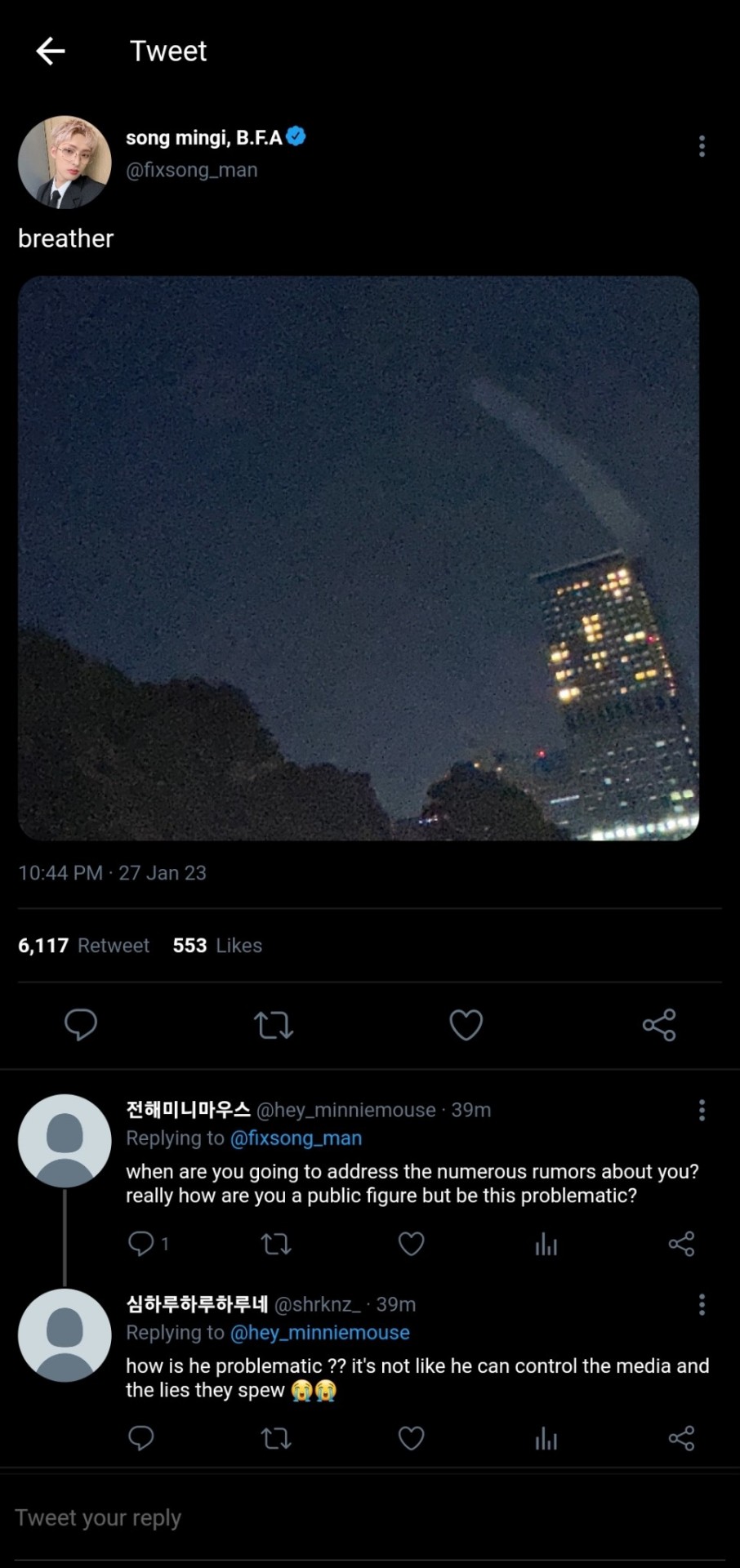Go back using the arrow icon
This screenshot has height=1568, width=740.
tap(51, 51)
